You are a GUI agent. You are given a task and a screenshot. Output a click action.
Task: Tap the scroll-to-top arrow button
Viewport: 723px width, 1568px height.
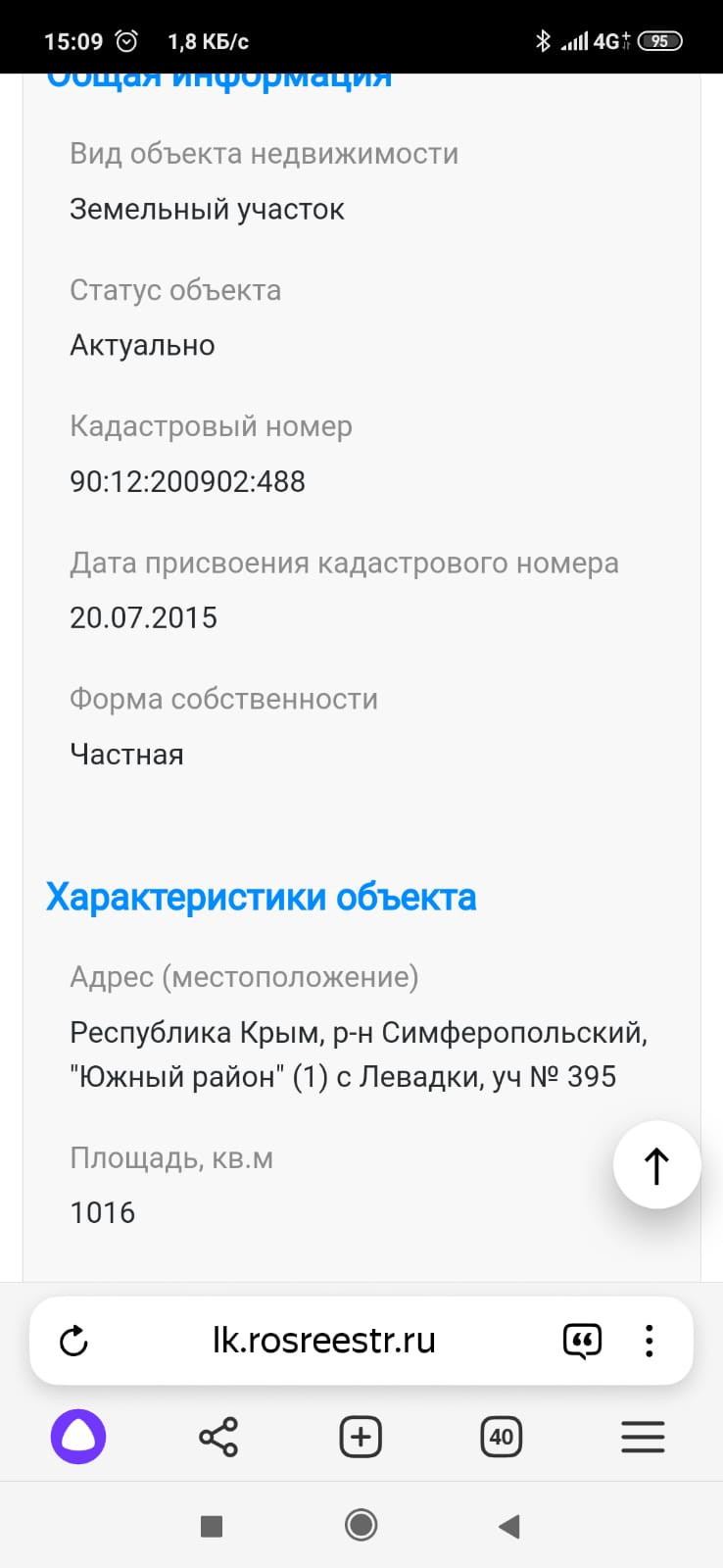pyautogui.click(x=656, y=1165)
